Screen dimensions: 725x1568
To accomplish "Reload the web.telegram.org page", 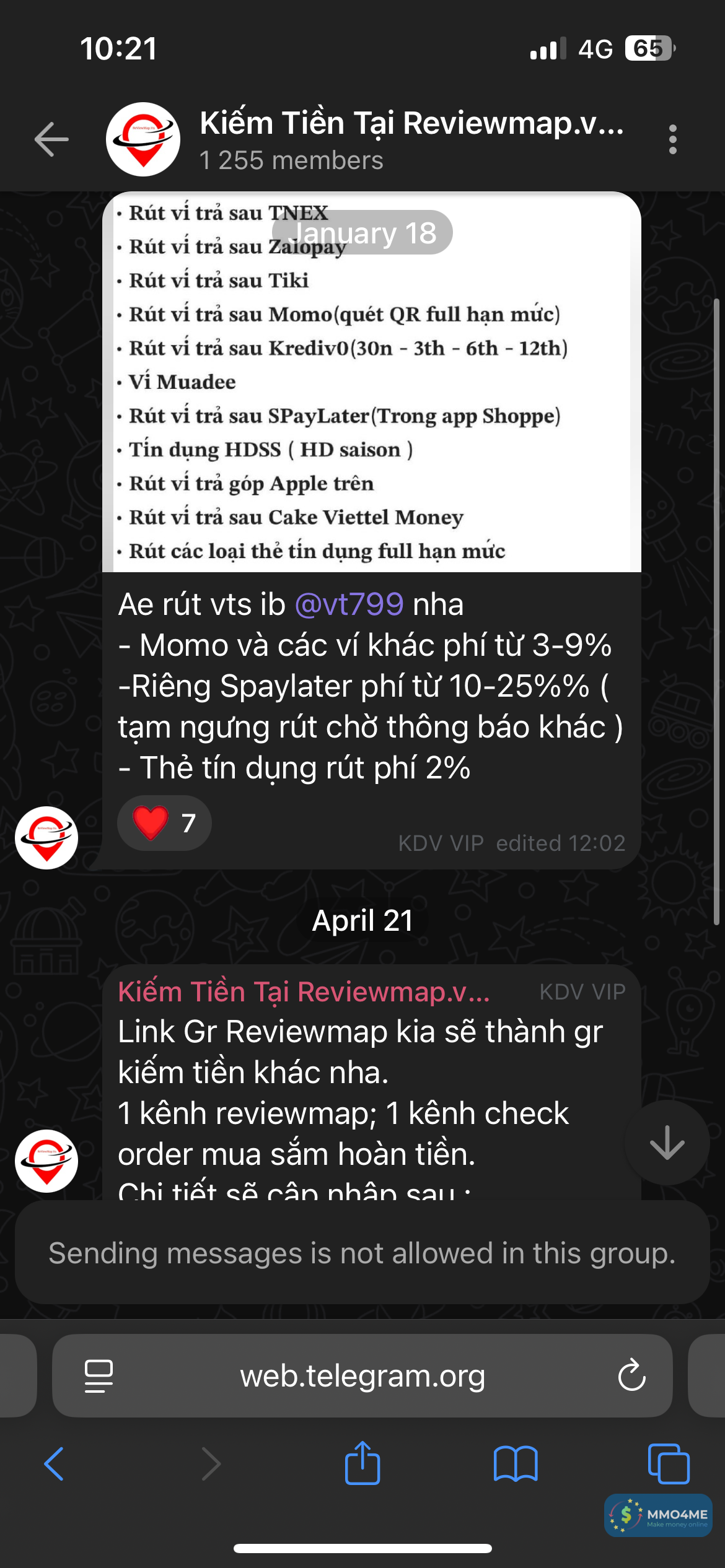I will pyautogui.click(x=631, y=1375).
